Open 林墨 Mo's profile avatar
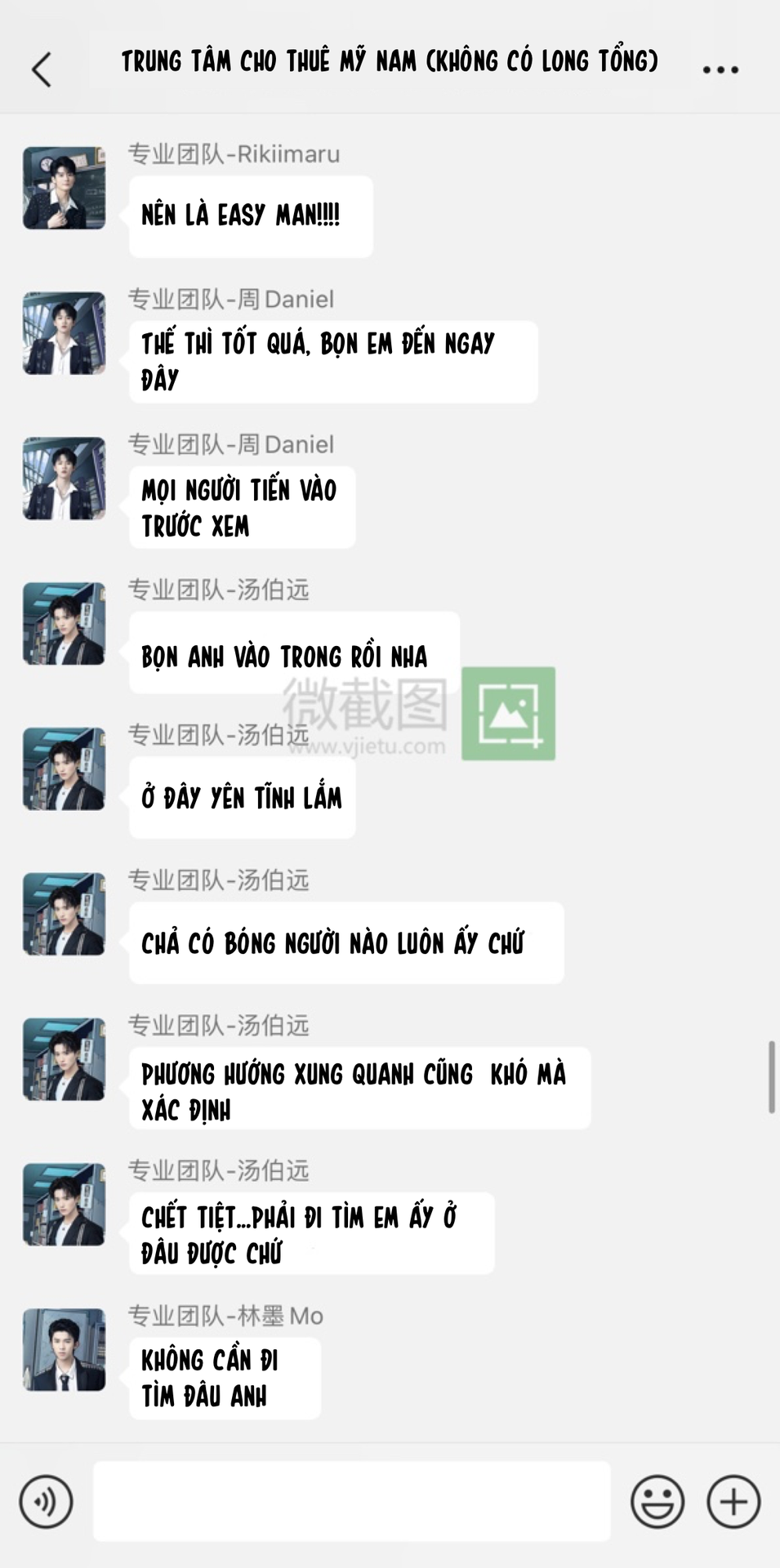 pyautogui.click(x=64, y=1349)
